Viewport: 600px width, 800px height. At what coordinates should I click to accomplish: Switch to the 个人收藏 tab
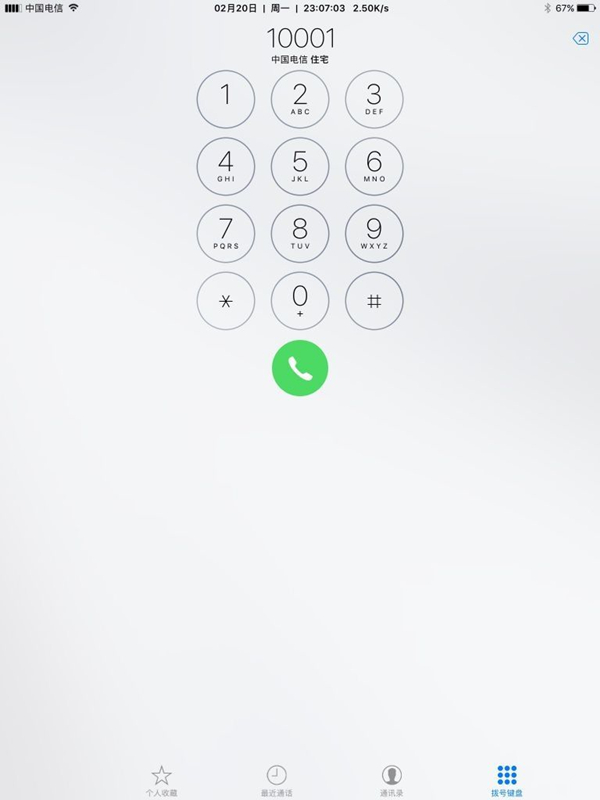click(x=161, y=779)
